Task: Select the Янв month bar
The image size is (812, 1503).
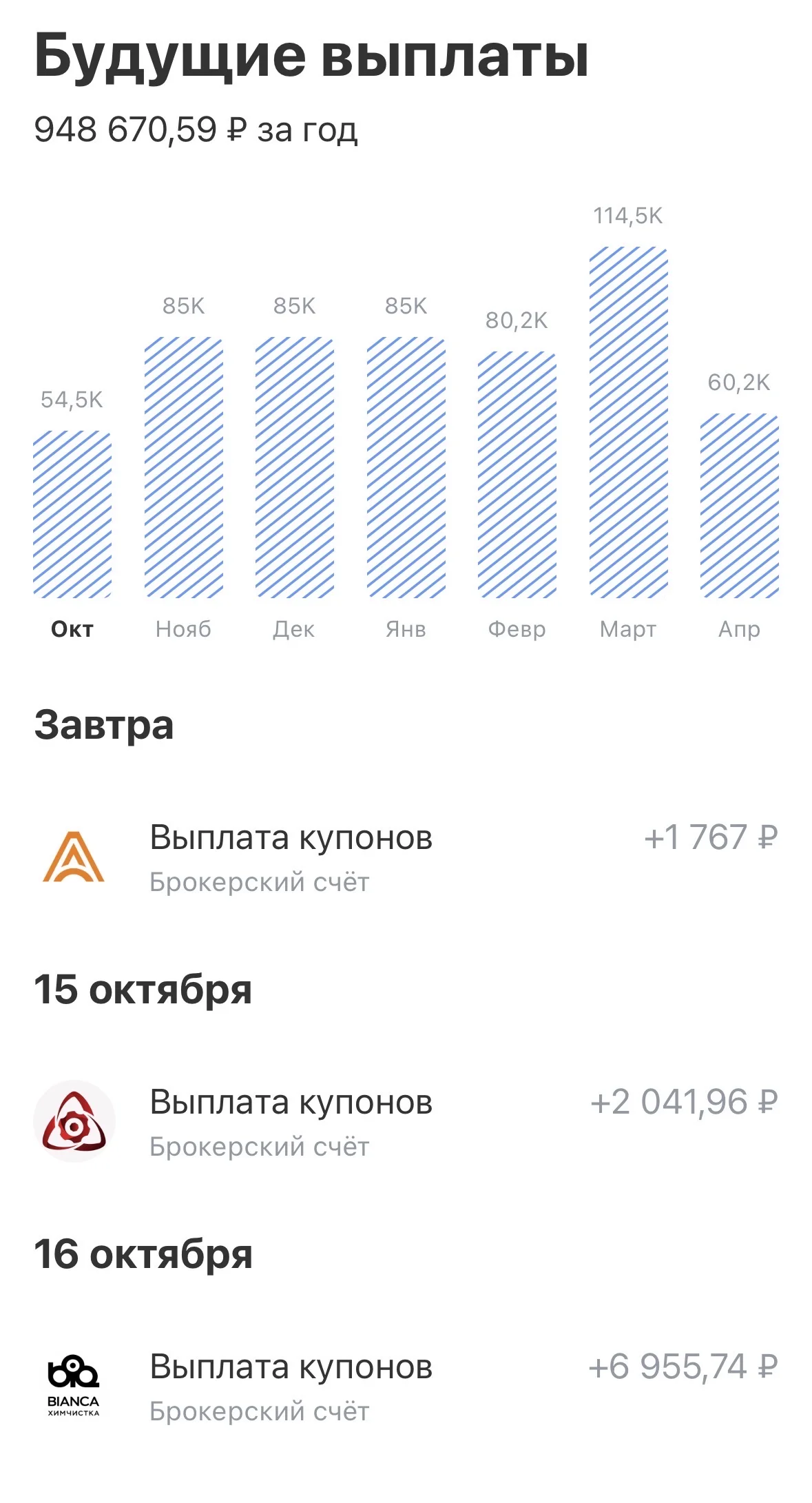Action: tap(406, 467)
